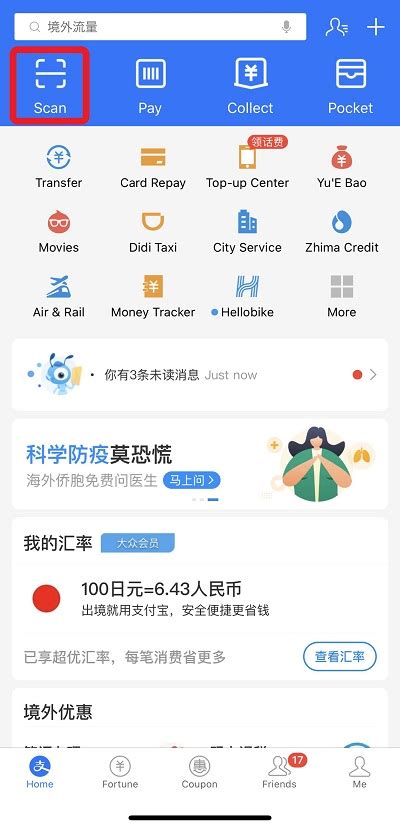Open Yu'E Bao
This screenshot has height=828, width=400.
pos(341,167)
